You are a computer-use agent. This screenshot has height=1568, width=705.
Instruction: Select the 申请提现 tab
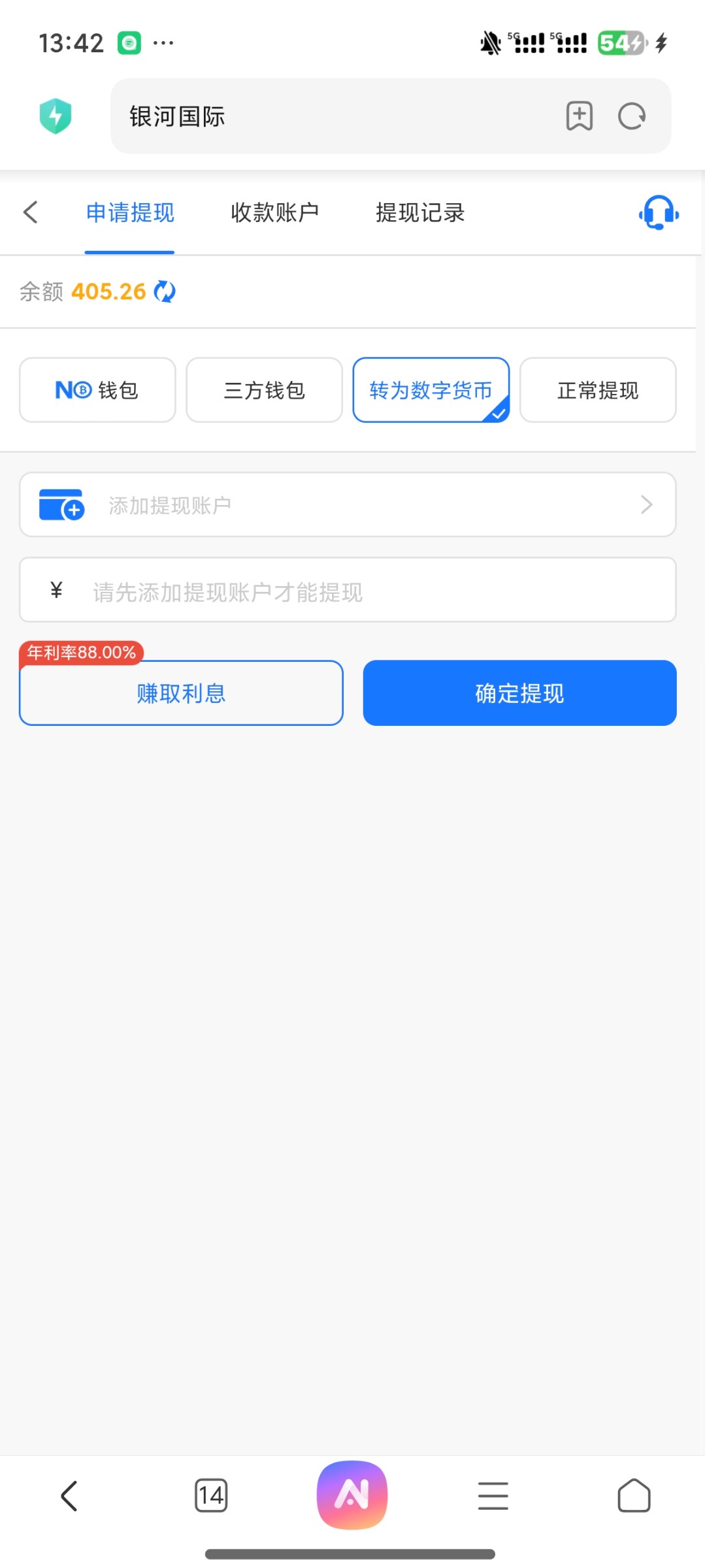pyautogui.click(x=130, y=212)
